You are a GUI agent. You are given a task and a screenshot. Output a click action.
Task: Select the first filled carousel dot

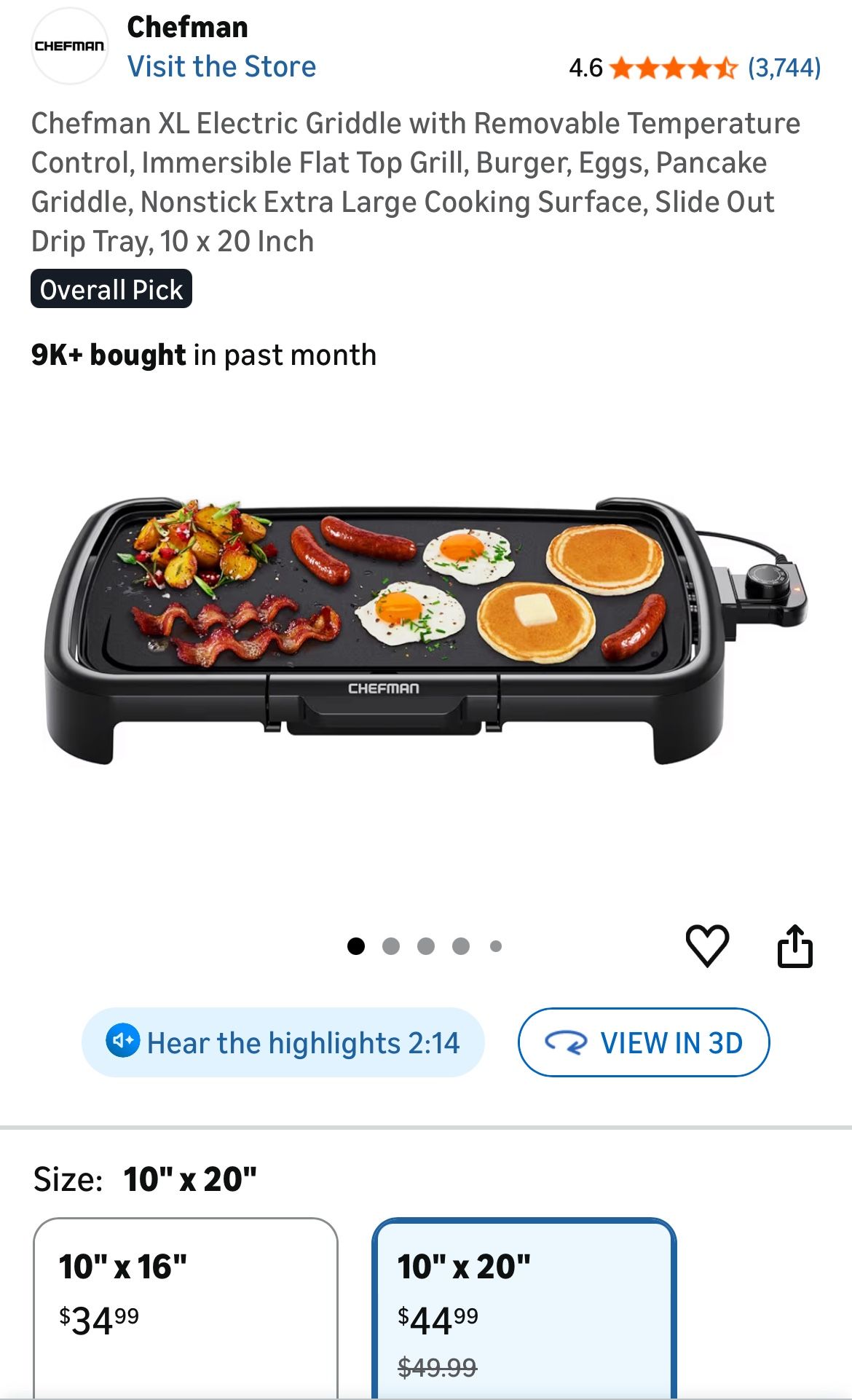pos(357,945)
